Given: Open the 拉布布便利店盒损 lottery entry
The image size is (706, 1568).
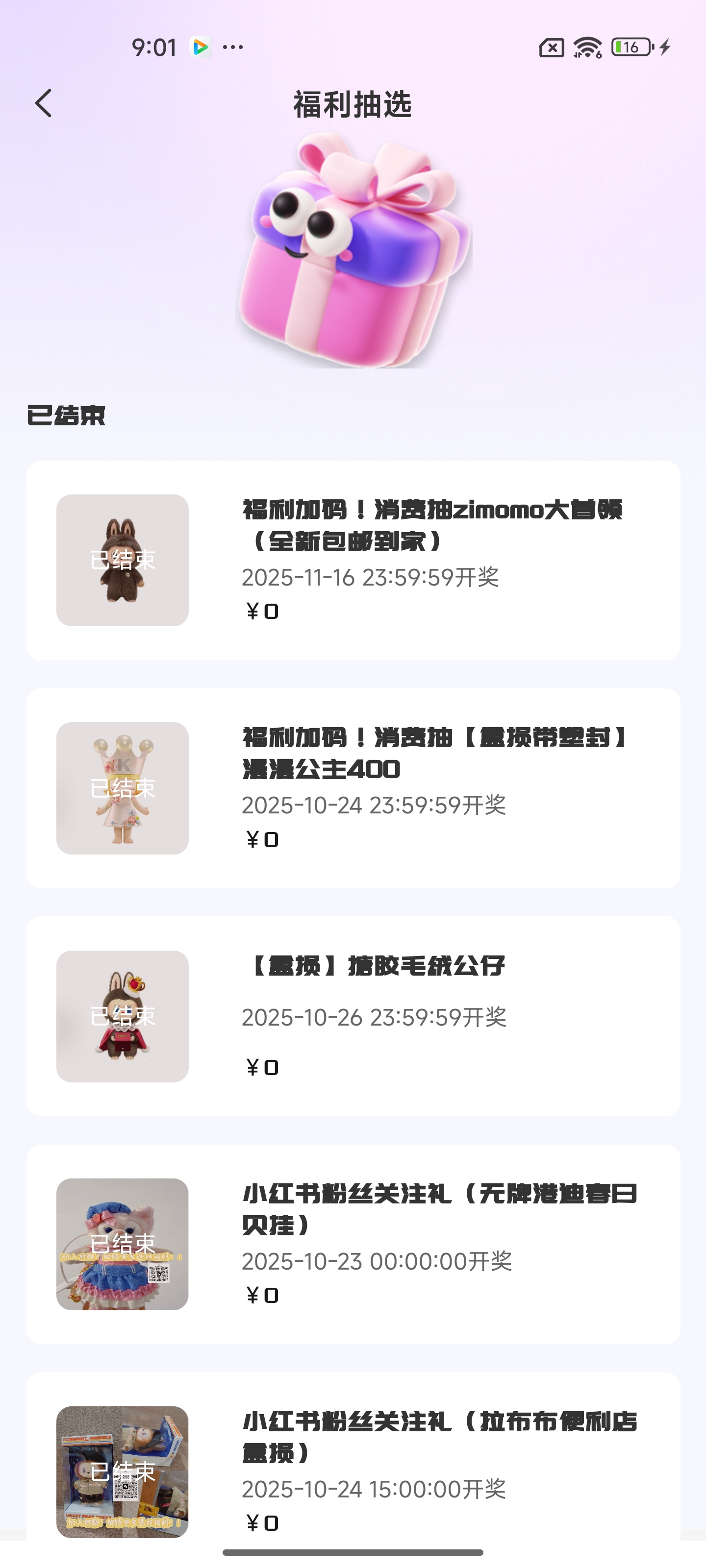Looking at the screenshot, I should coord(353,1461).
